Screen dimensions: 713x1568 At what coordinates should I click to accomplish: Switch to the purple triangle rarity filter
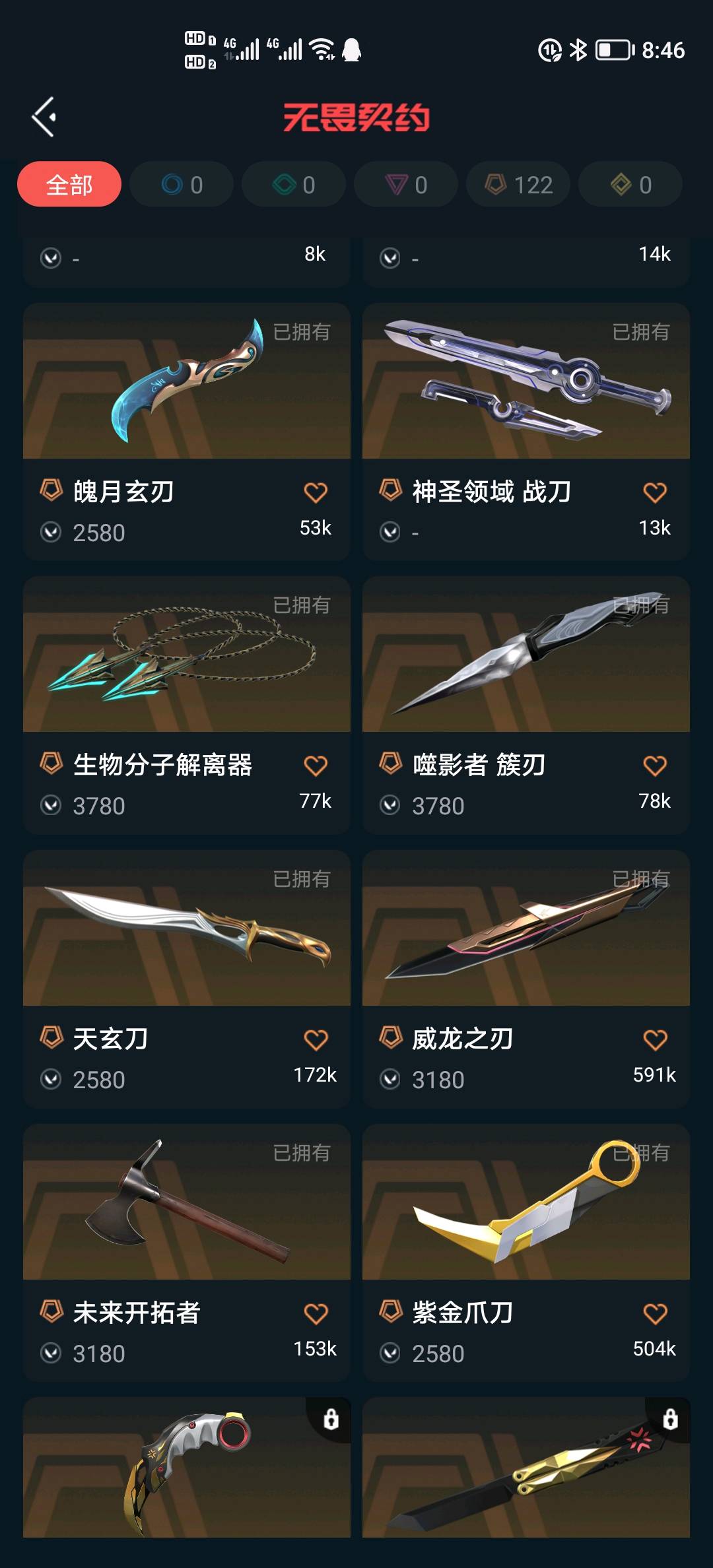pyautogui.click(x=406, y=184)
